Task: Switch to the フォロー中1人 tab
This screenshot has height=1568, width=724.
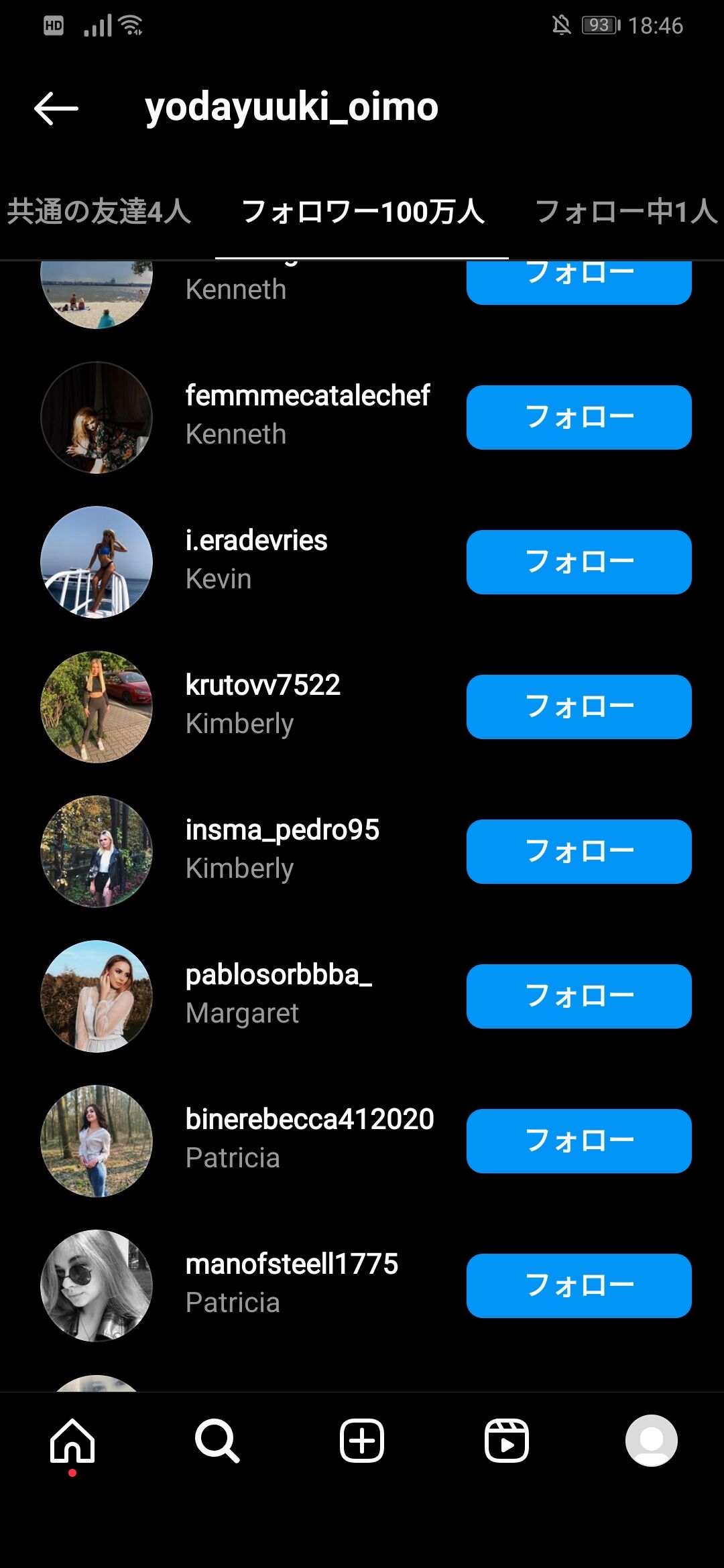Action: pos(626,212)
